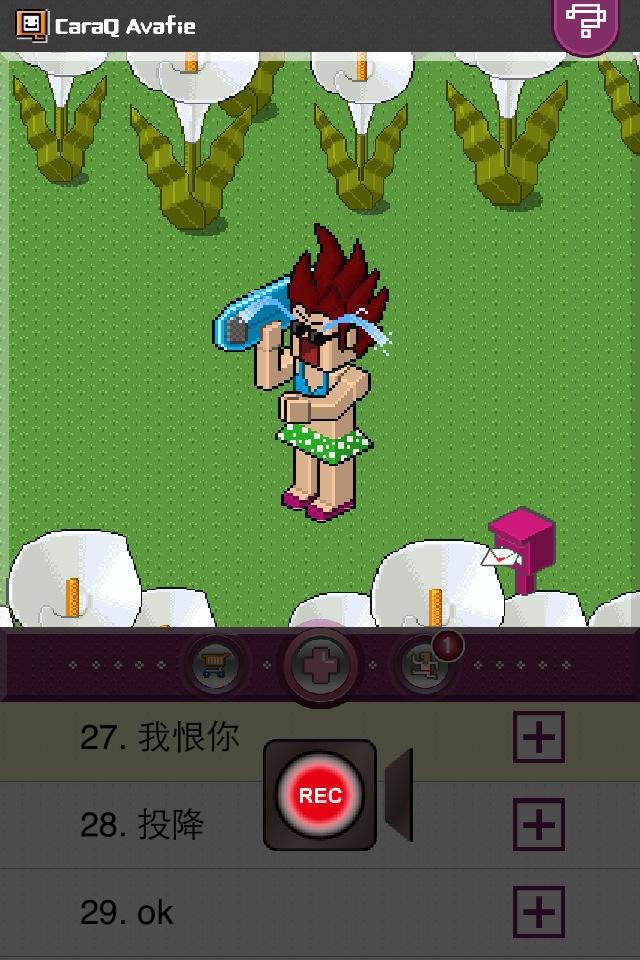Open the friends icon with one notification
Screen dimensions: 640x960
point(427,663)
